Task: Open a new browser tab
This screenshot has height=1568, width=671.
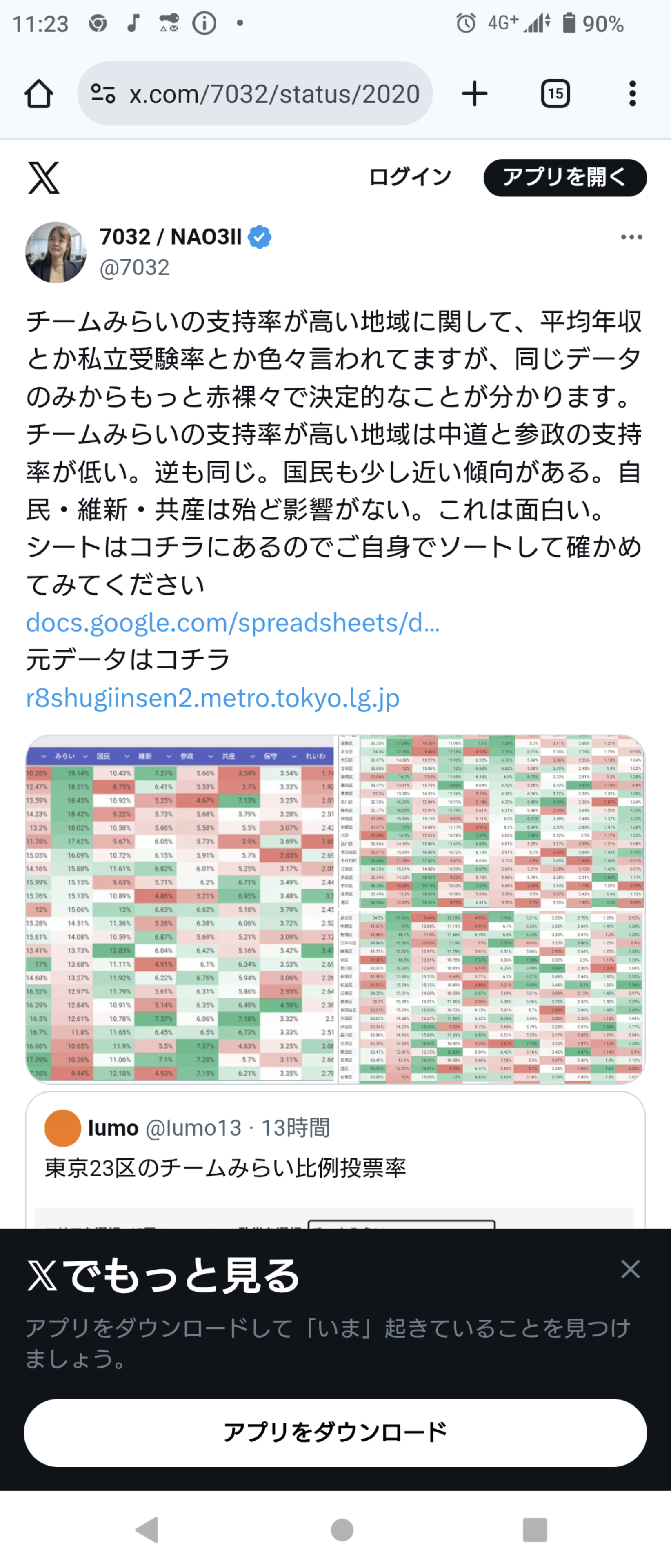Action: pyautogui.click(x=475, y=94)
